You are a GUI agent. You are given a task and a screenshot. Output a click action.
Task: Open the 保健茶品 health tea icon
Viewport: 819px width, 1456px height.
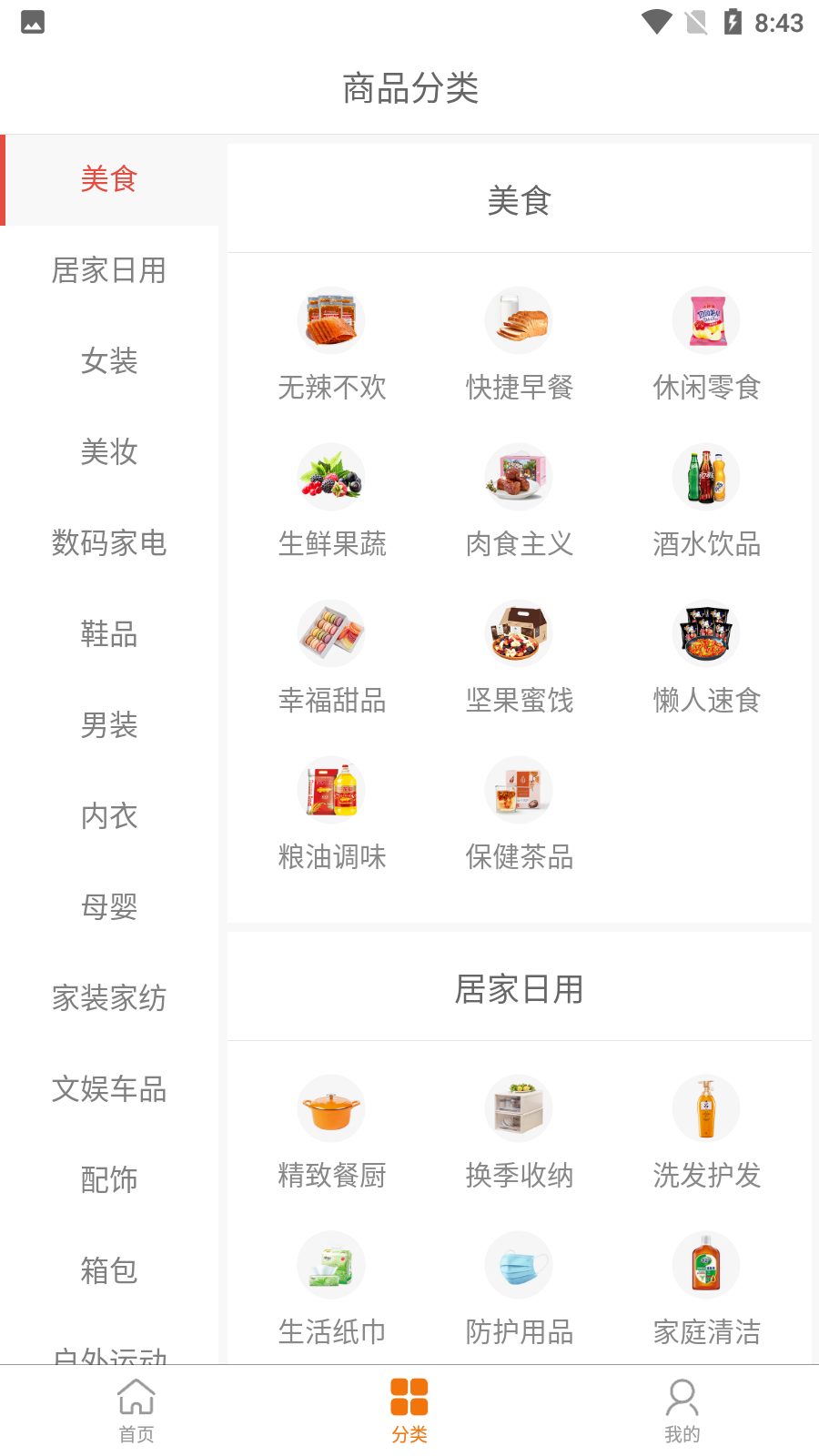click(x=519, y=789)
